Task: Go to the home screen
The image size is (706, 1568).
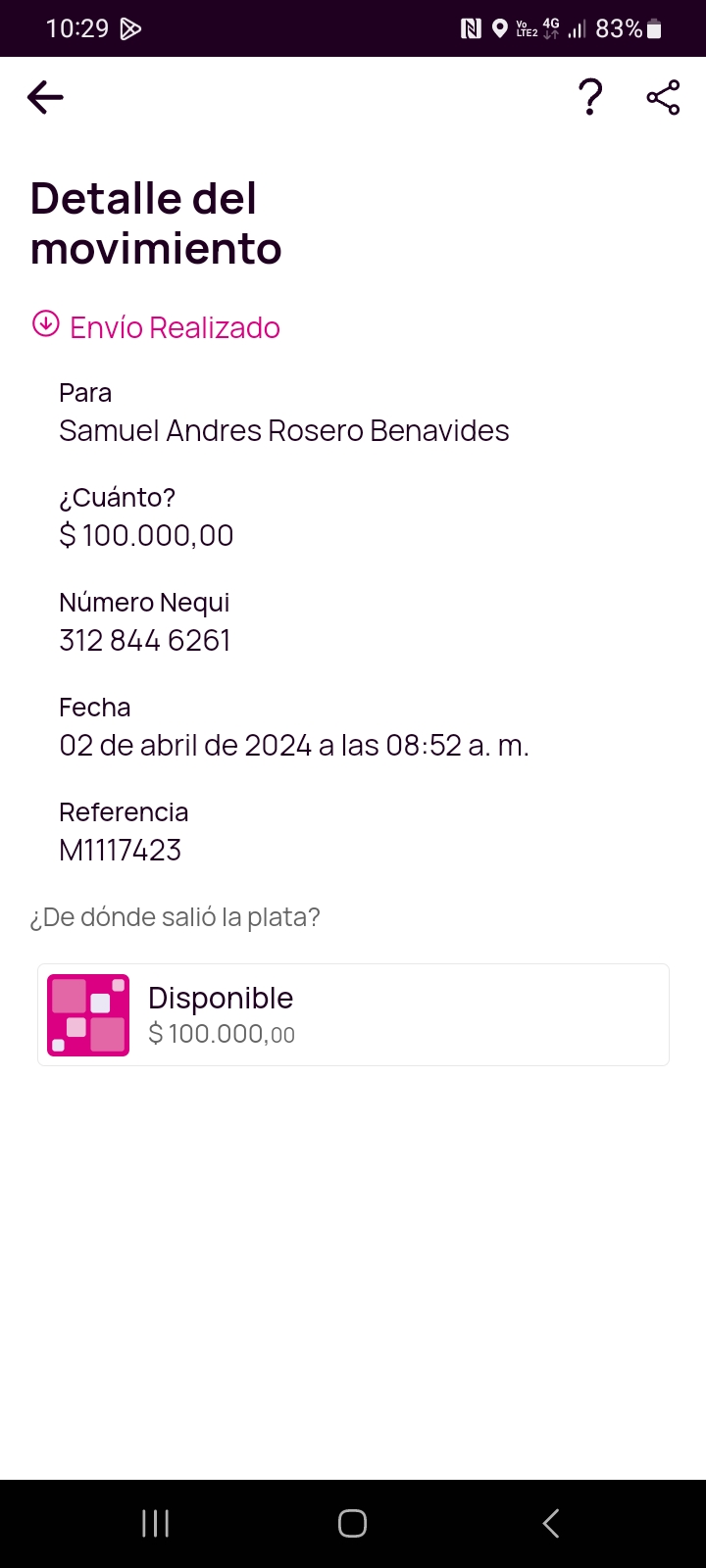Action: coord(352,1523)
